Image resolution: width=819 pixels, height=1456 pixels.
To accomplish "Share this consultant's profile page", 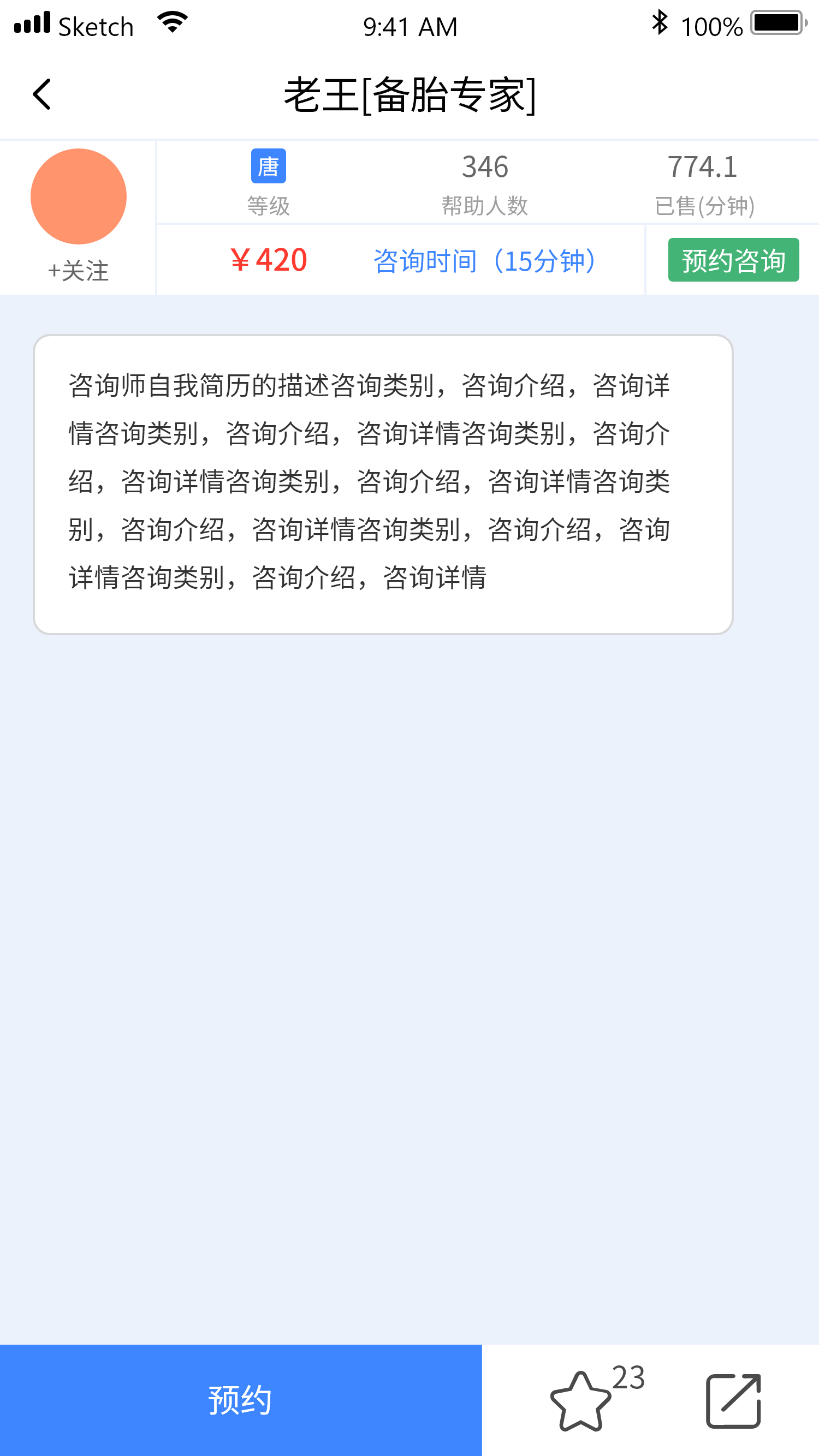I will 733,1400.
